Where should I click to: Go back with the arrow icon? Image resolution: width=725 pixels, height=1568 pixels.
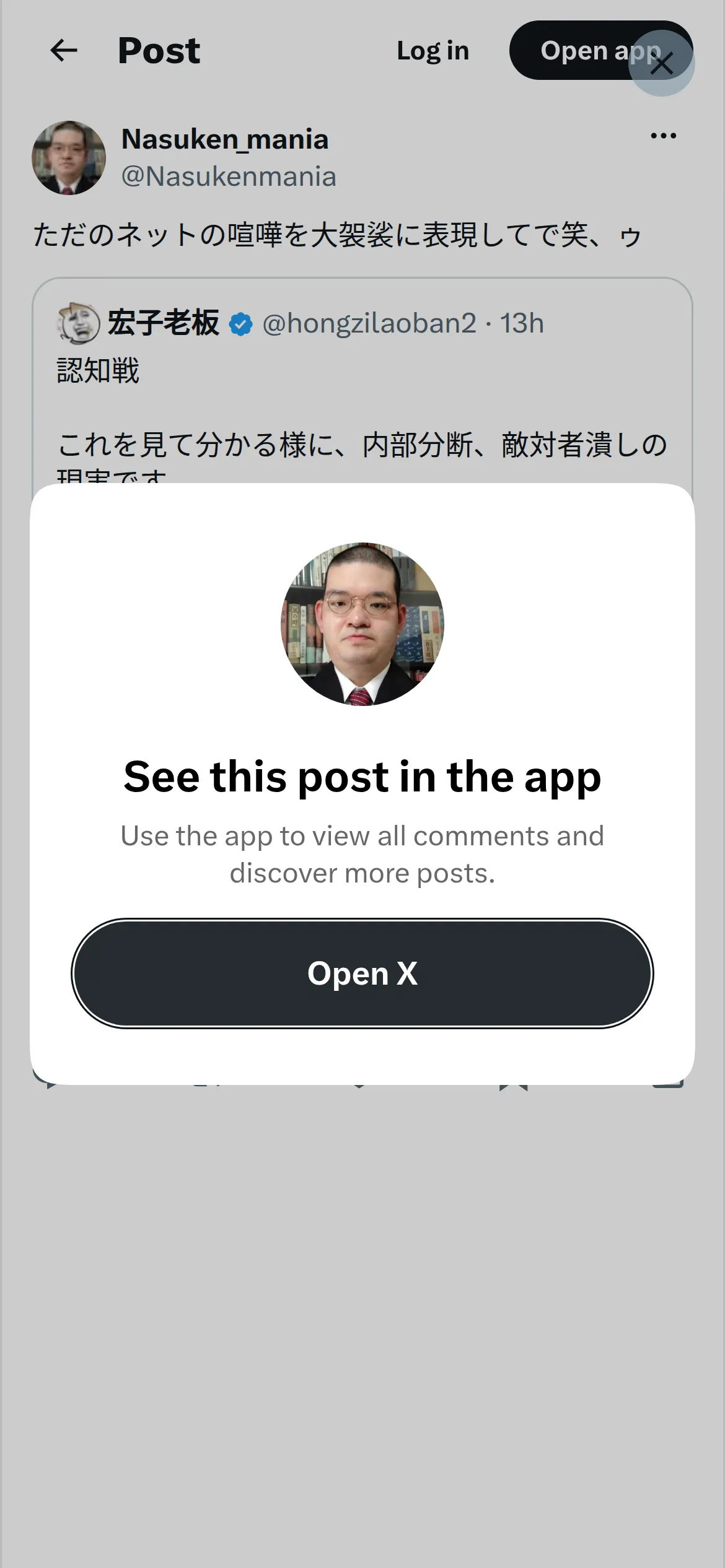[x=64, y=50]
